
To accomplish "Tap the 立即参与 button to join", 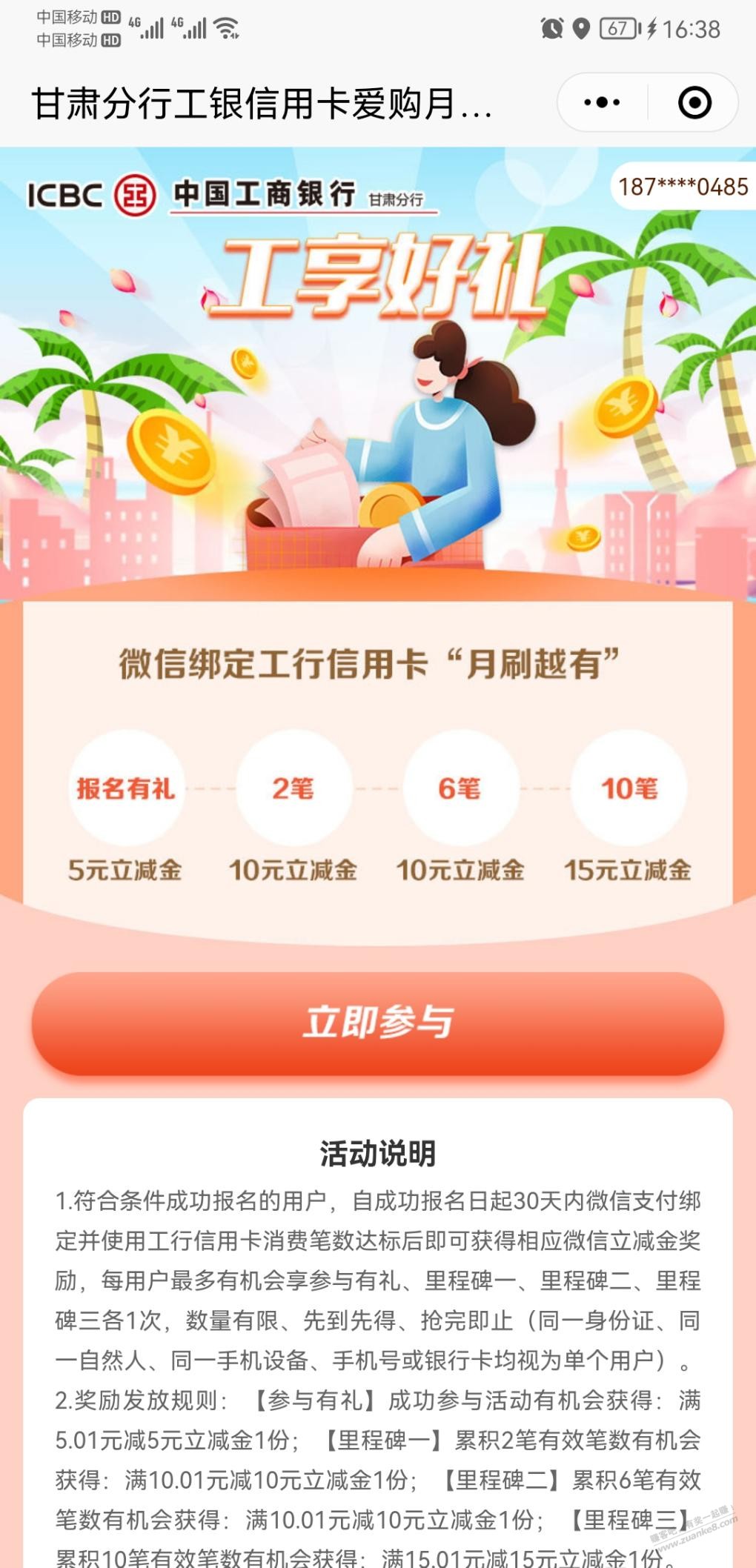I will [378, 1023].
